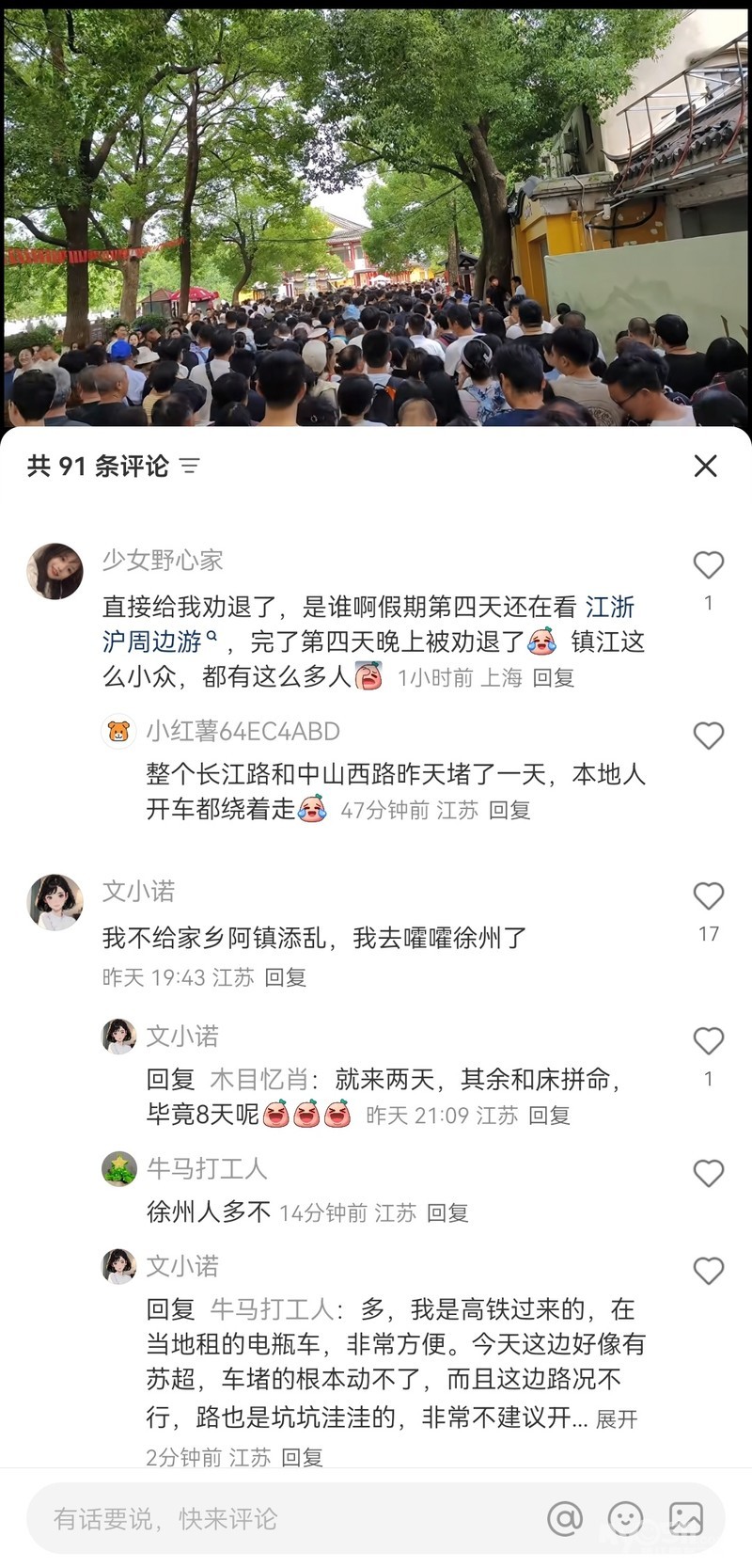This screenshot has width=752, height=1568.
Task: Like 文小诺's reply to 木目忆肖
Action: tap(708, 1041)
